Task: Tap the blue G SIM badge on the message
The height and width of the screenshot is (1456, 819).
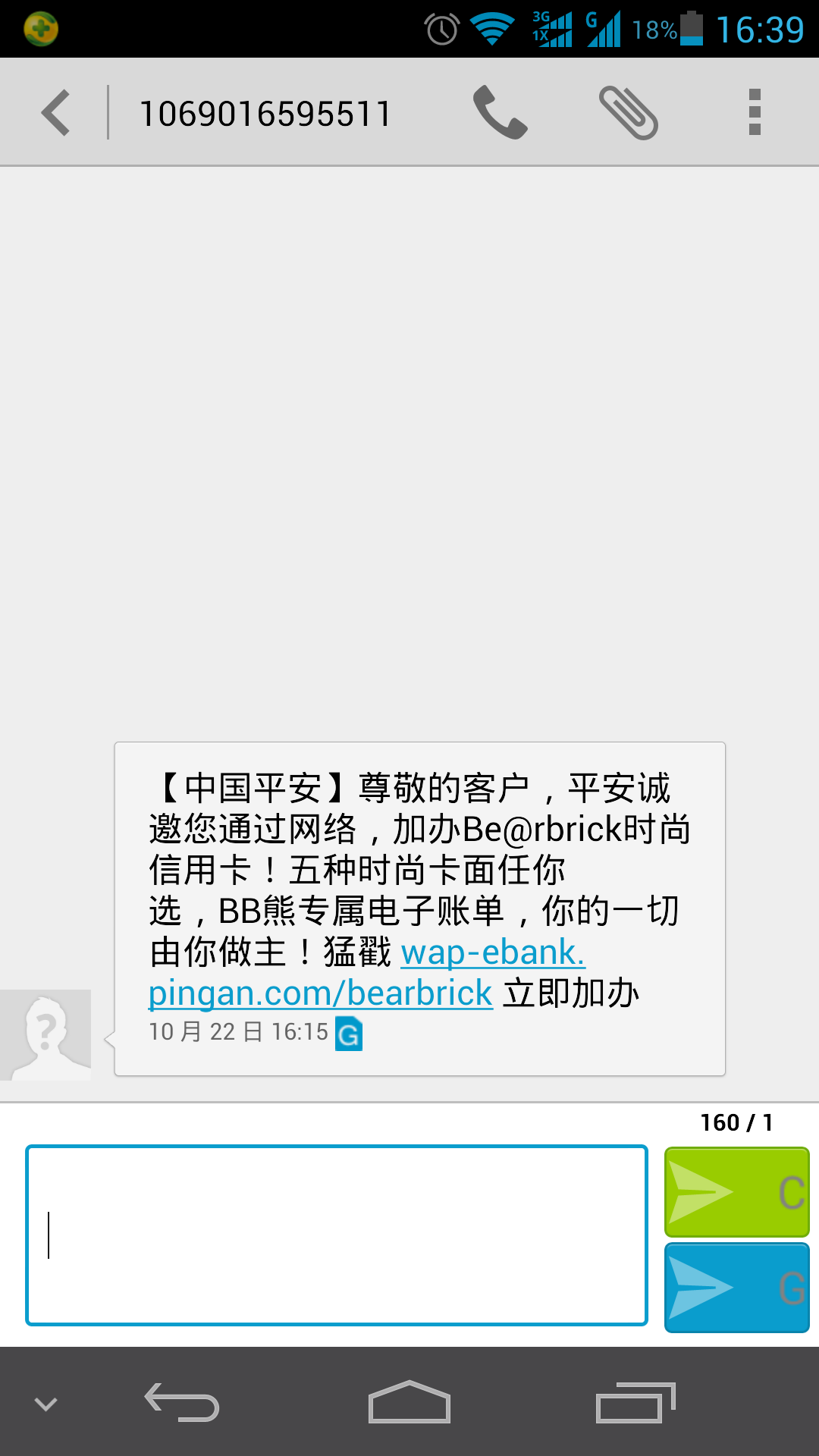Action: (348, 1031)
